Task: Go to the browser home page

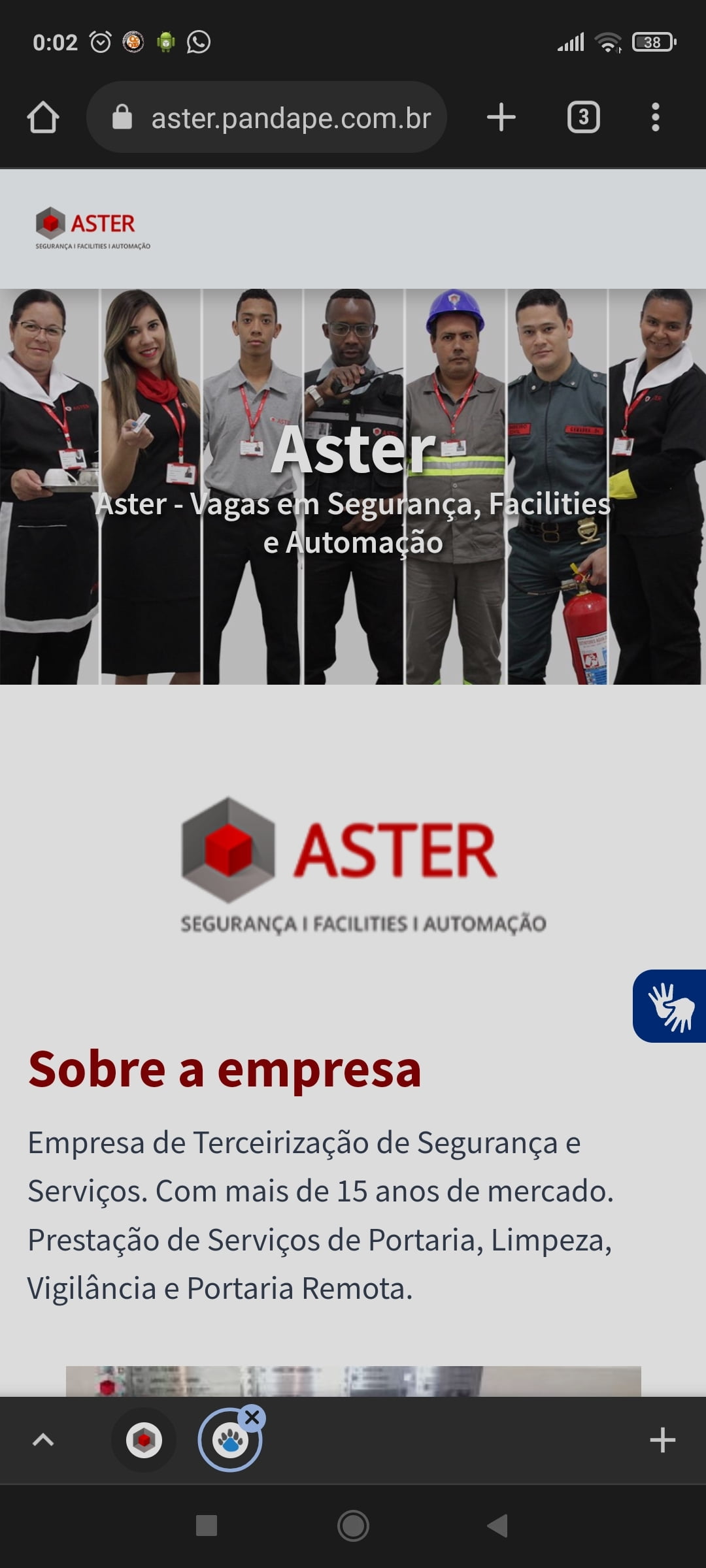Action: [x=43, y=118]
